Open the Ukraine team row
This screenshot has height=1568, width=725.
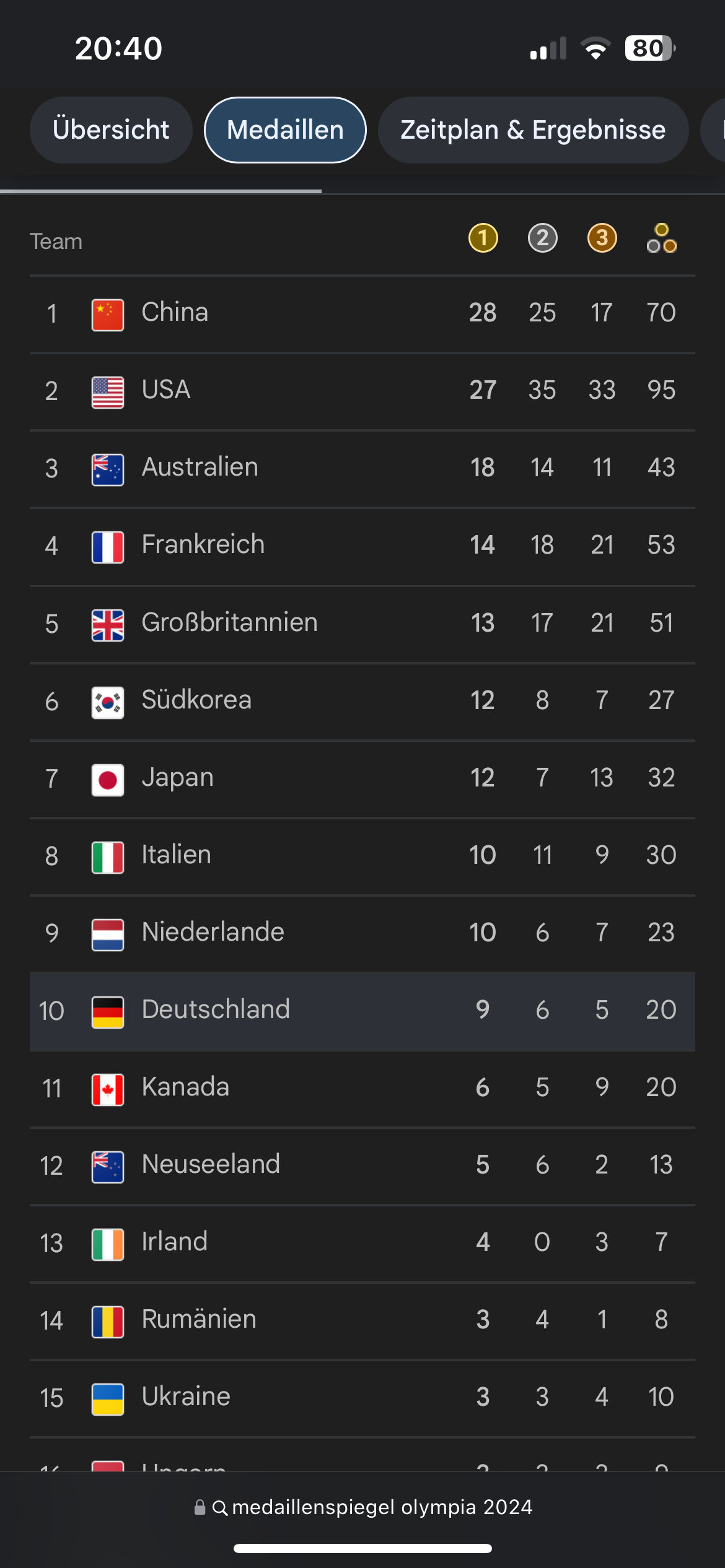click(x=362, y=1398)
